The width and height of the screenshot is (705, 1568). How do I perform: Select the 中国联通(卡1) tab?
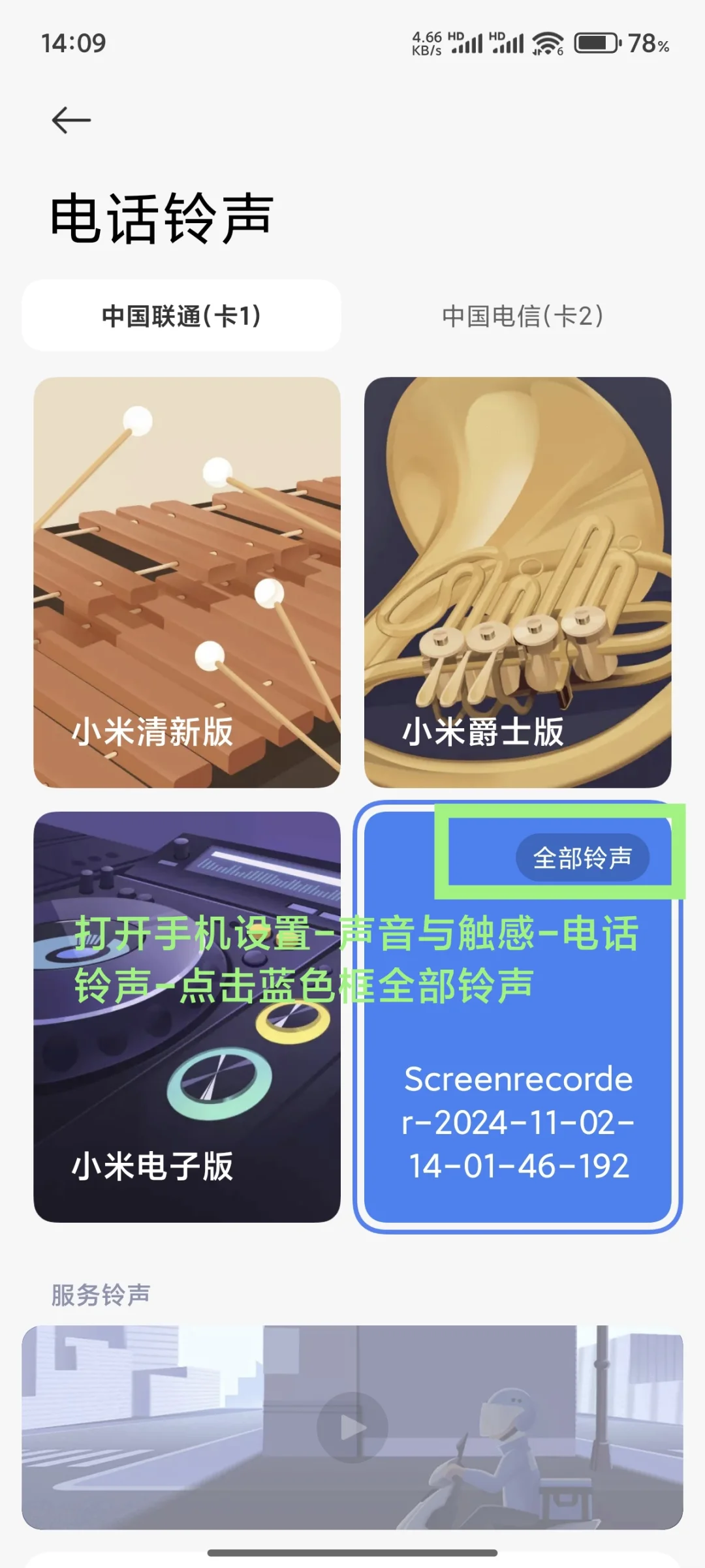pos(181,316)
